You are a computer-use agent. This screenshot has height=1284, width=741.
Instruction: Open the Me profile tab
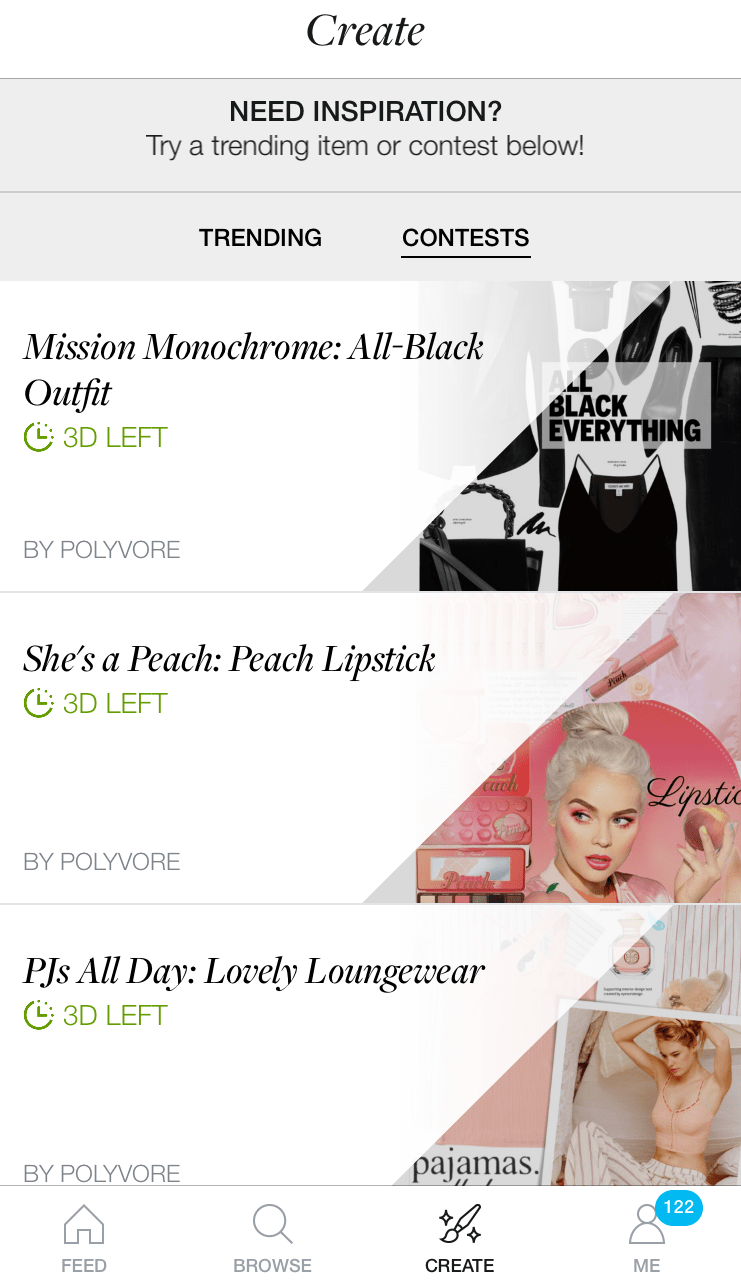pos(647,1237)
